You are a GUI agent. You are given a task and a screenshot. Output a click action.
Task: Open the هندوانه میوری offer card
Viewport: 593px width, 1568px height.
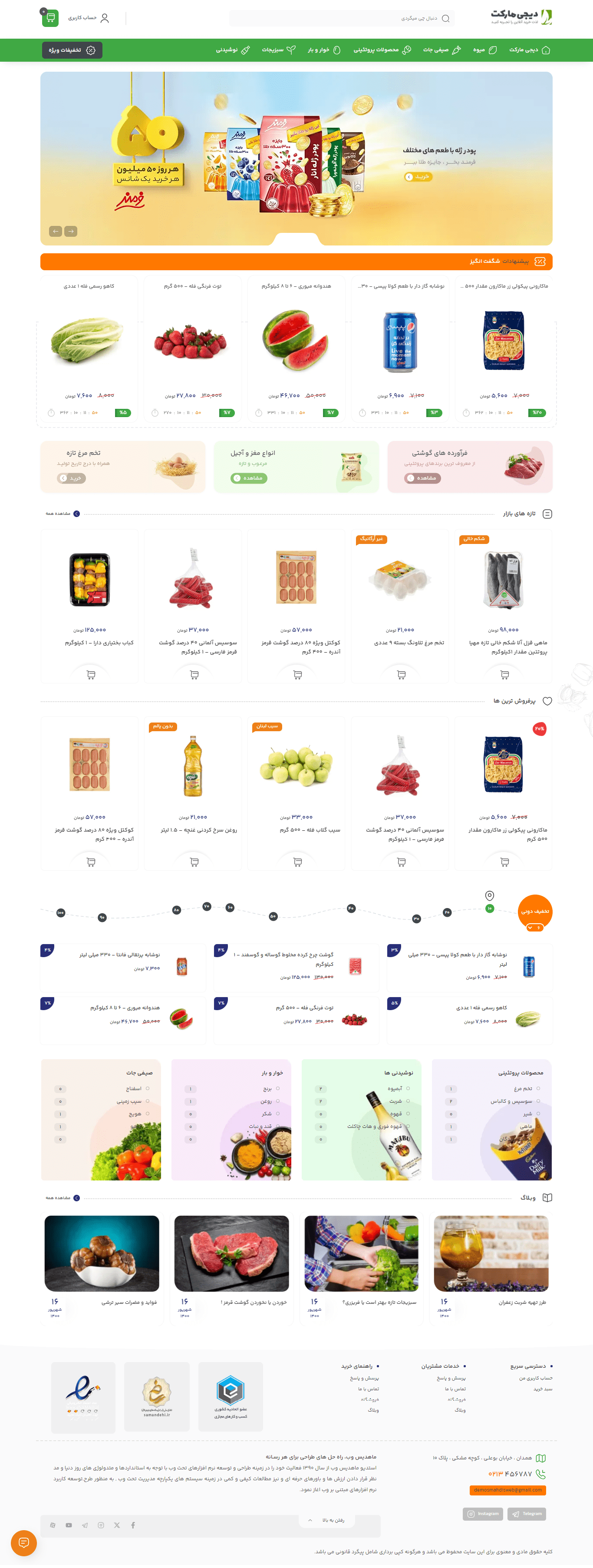[296, 347]
